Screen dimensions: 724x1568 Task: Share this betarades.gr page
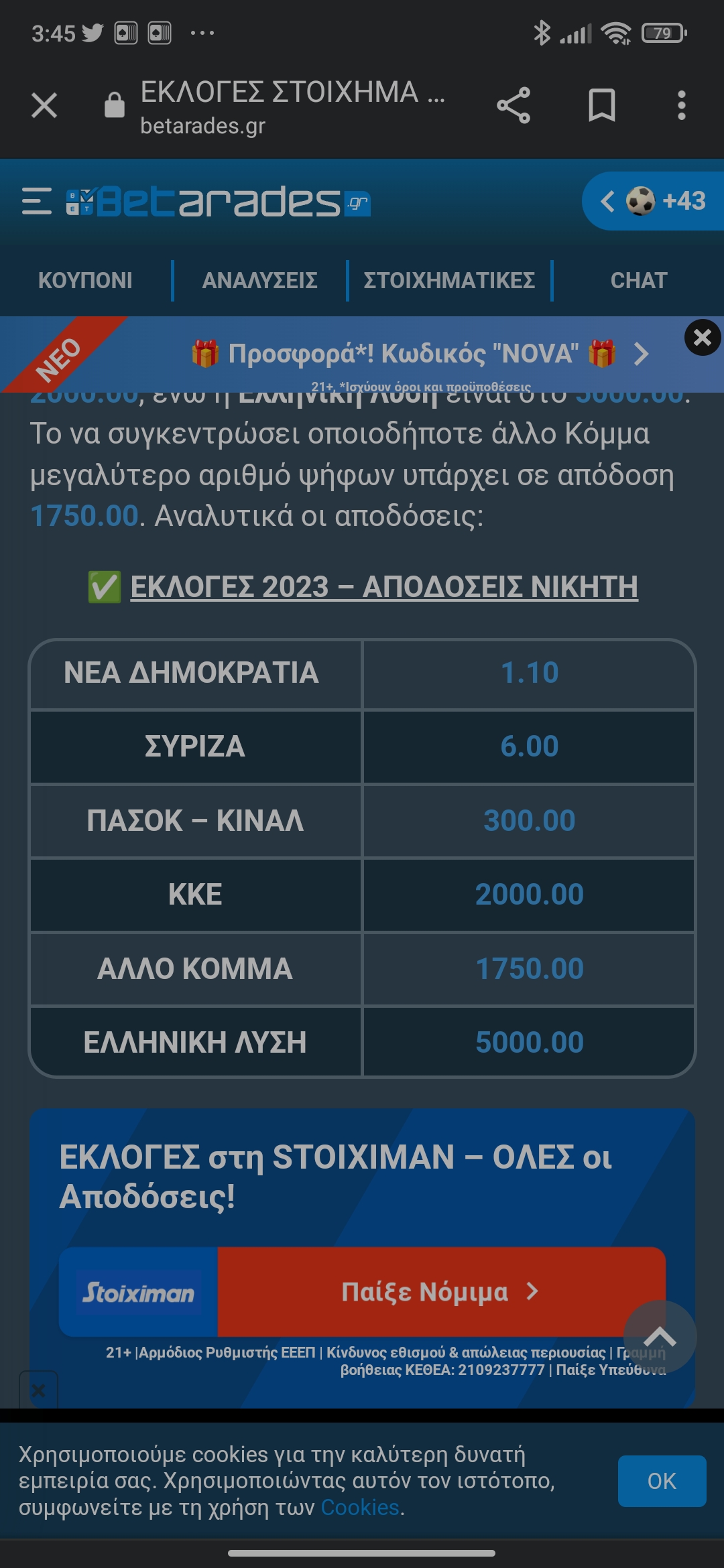pos(514,105)
